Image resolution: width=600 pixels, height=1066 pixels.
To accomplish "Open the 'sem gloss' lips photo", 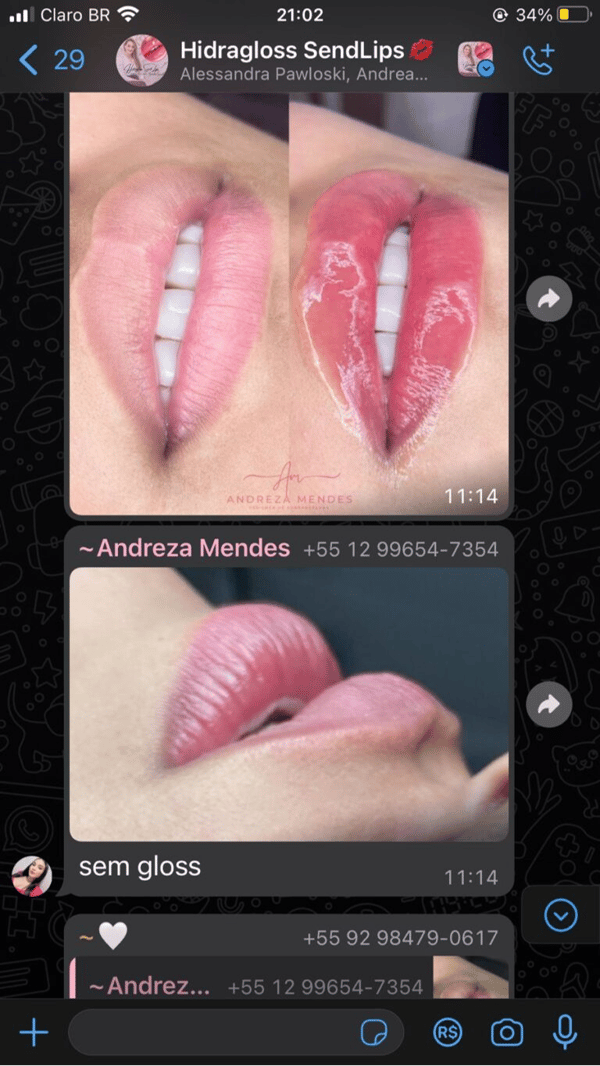I will click(289, 704).
